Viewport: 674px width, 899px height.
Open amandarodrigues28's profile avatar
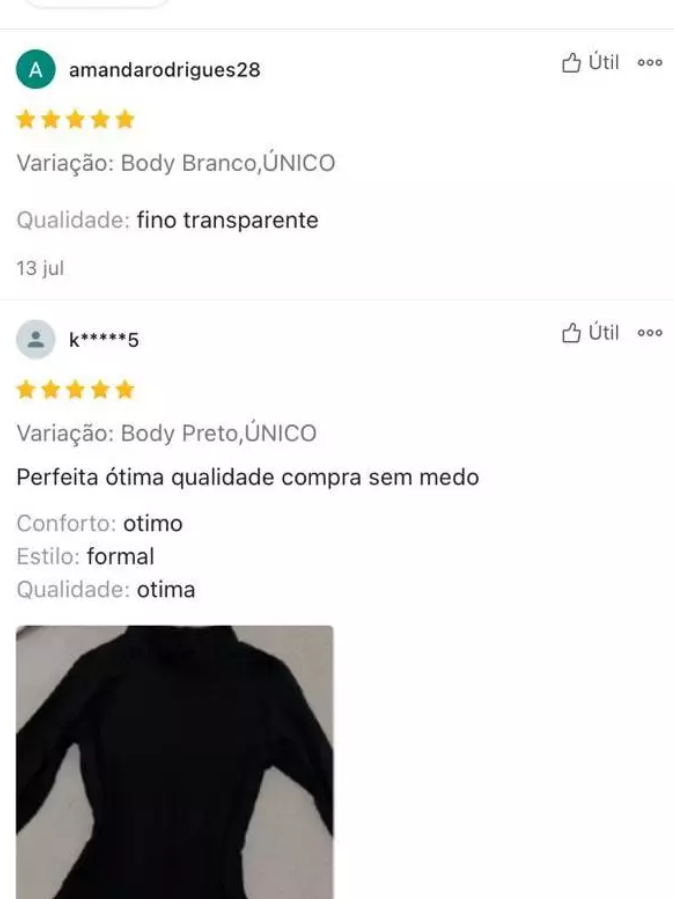[36, 69]
